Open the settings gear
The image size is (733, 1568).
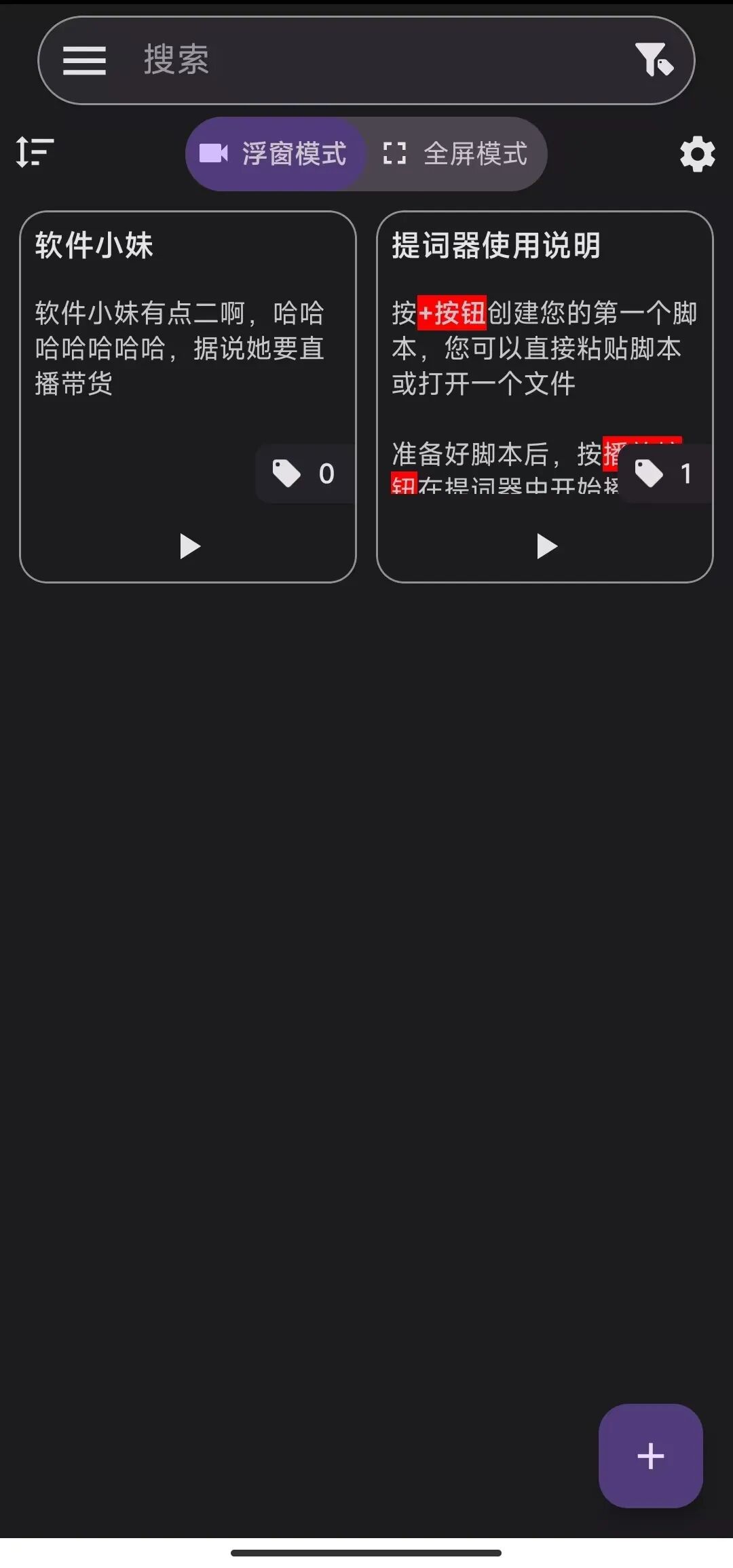(x=696, y=154)
